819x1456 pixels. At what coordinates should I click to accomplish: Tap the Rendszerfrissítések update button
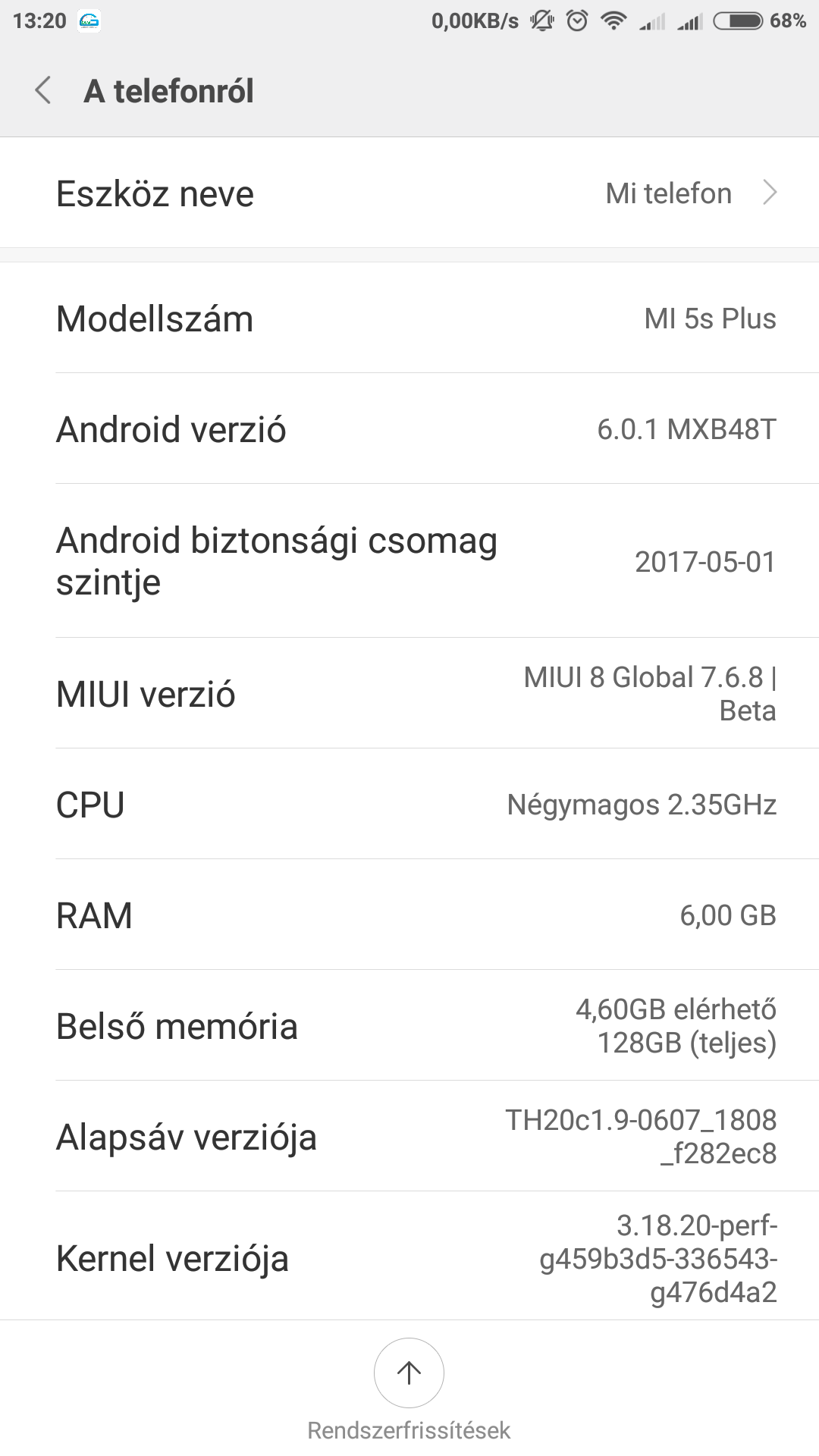(409, 1373)
